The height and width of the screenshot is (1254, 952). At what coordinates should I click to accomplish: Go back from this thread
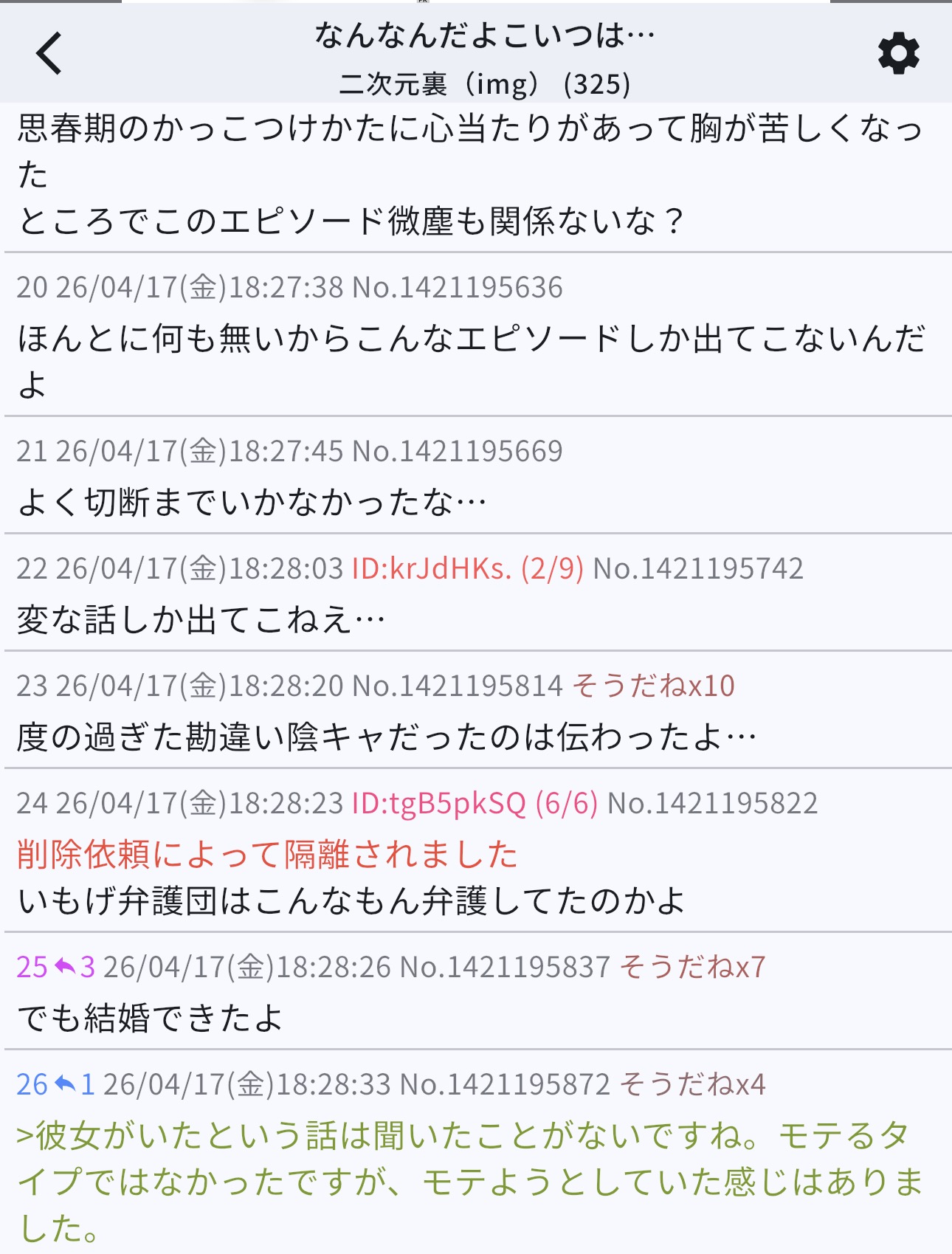[50, 54]
